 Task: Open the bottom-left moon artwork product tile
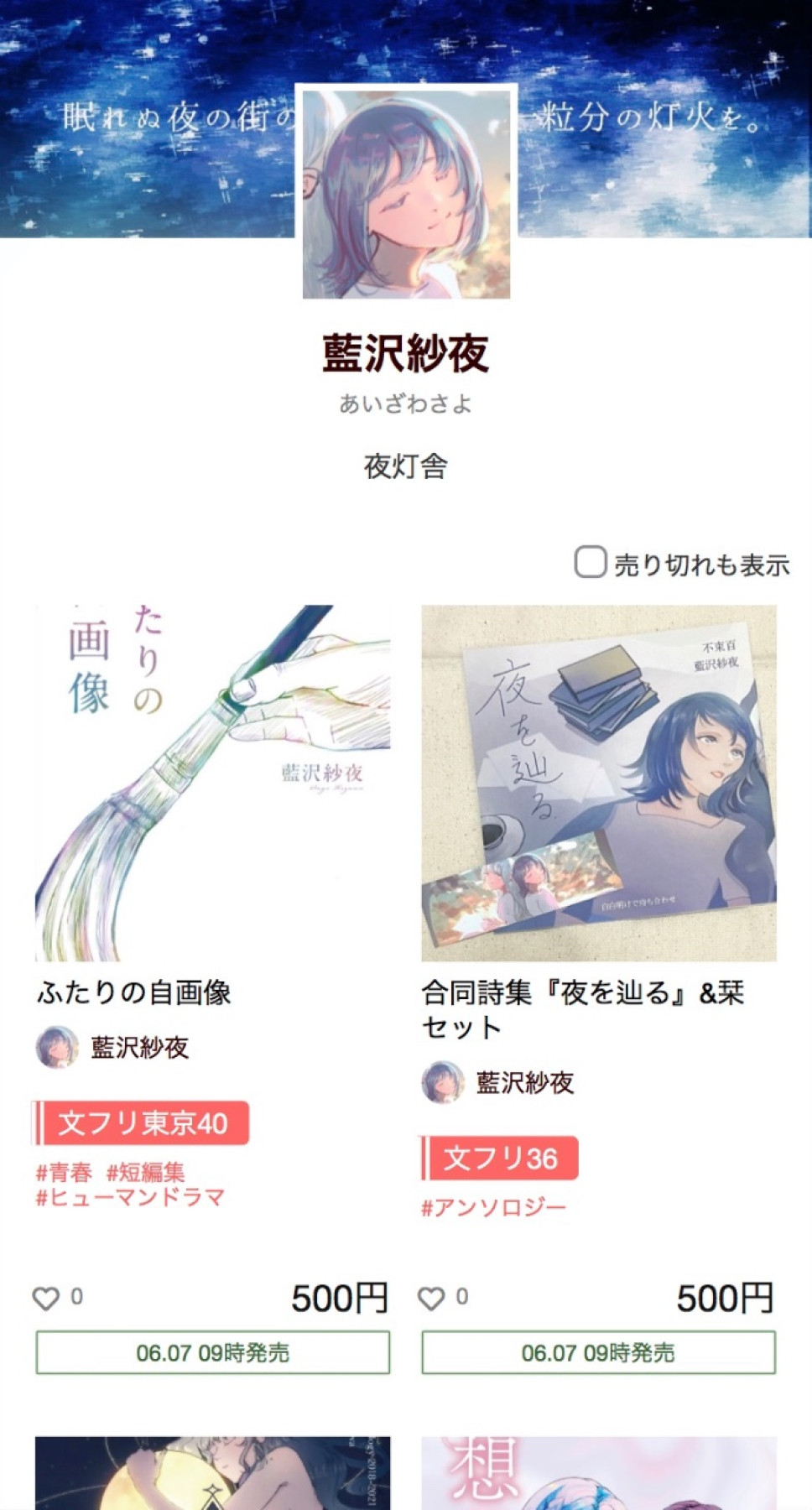pyautogui.click(x=213, y=1473)
